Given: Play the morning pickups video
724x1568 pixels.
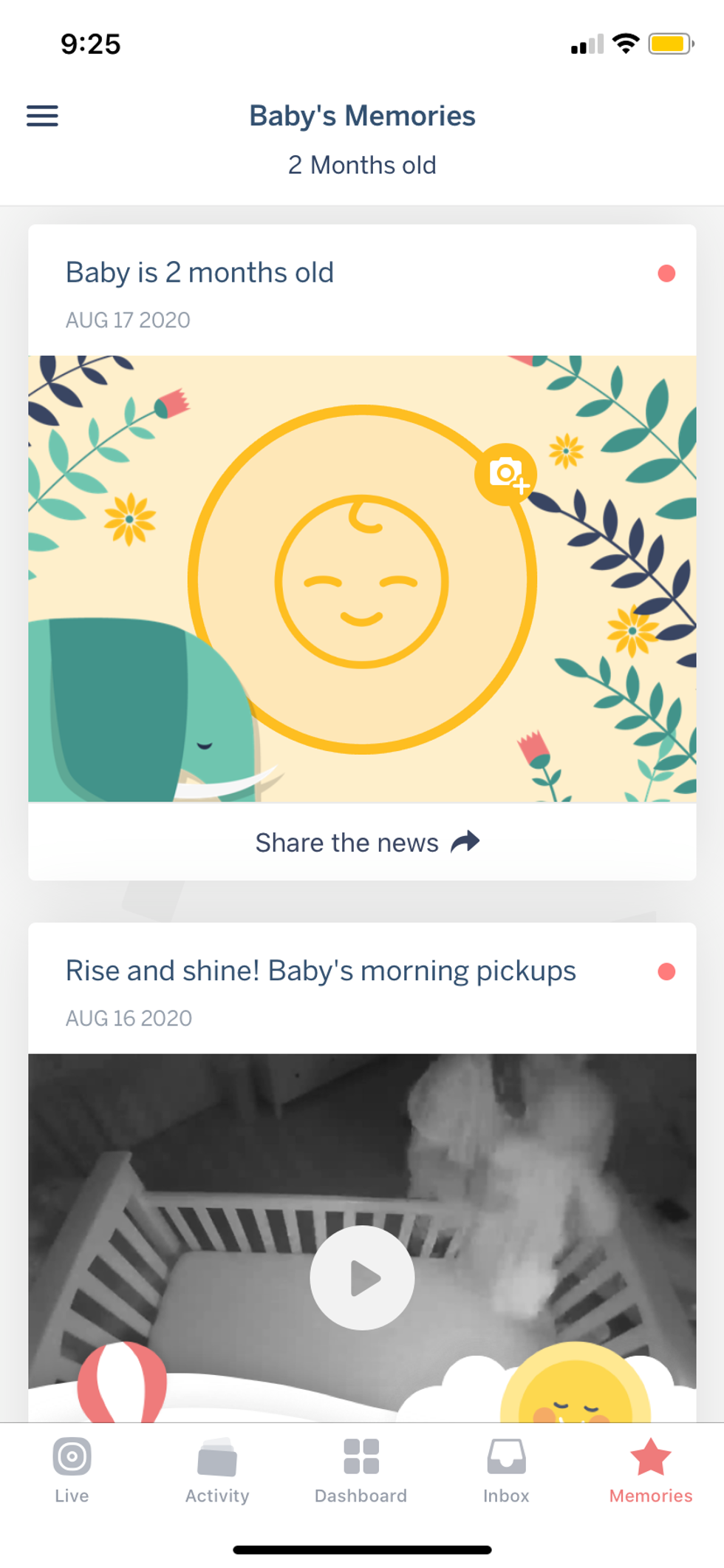Looking at the screenshot, I should pos(362,1277).
